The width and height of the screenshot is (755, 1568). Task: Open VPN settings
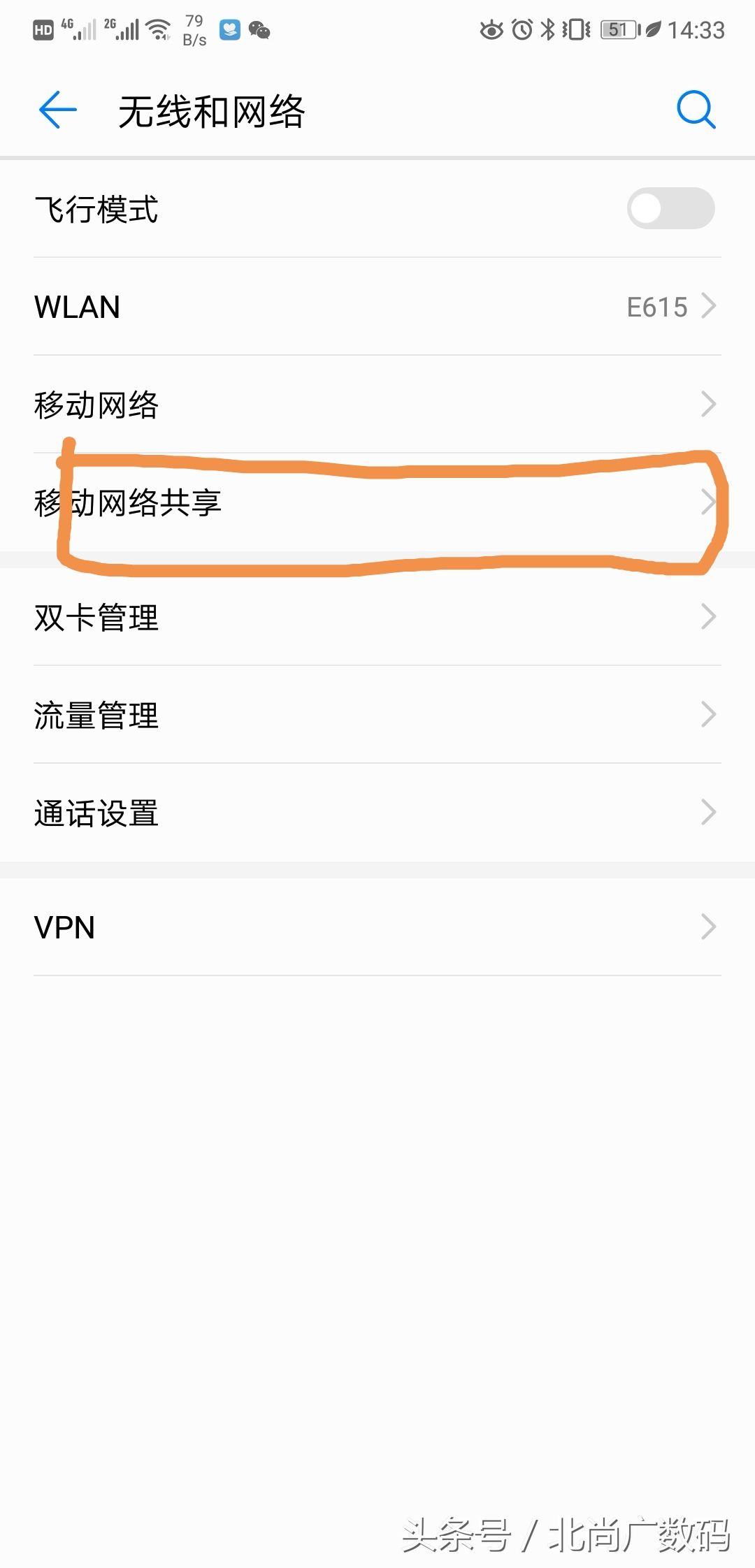pyautogui.click(x=377, y=927)
